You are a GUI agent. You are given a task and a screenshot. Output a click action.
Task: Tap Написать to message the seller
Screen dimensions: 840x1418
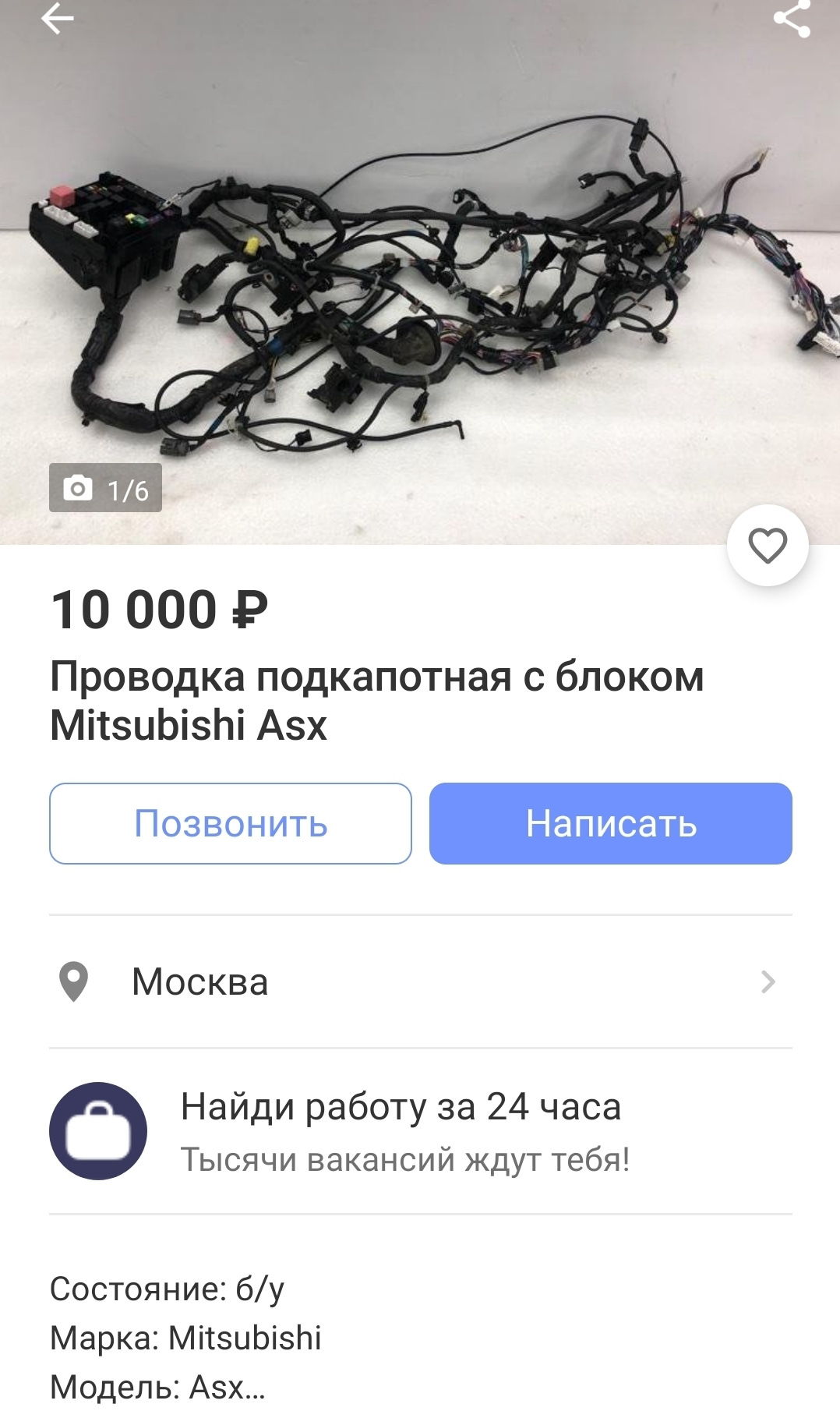tap(611, 823)
